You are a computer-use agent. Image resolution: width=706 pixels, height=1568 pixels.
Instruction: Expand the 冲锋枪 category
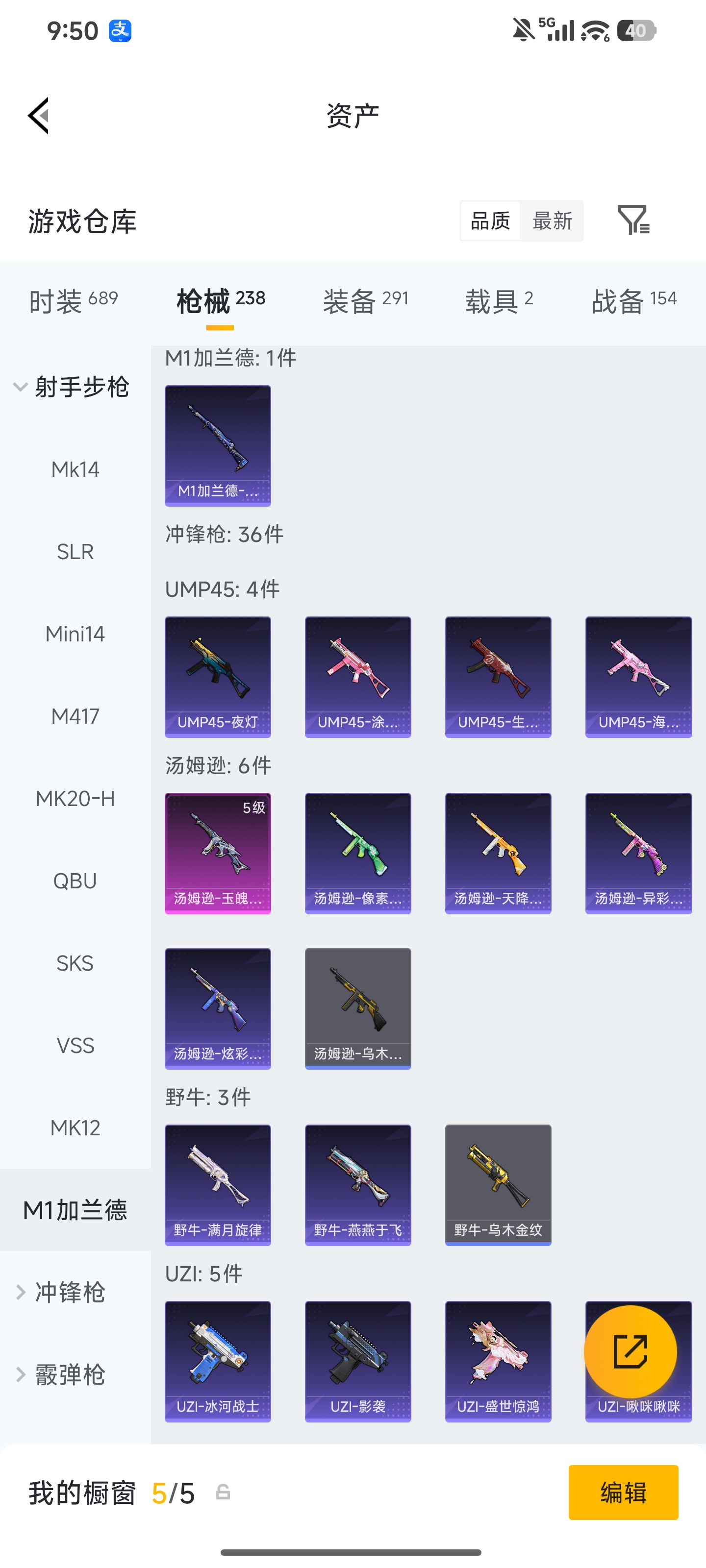(x=61, y=1292)
